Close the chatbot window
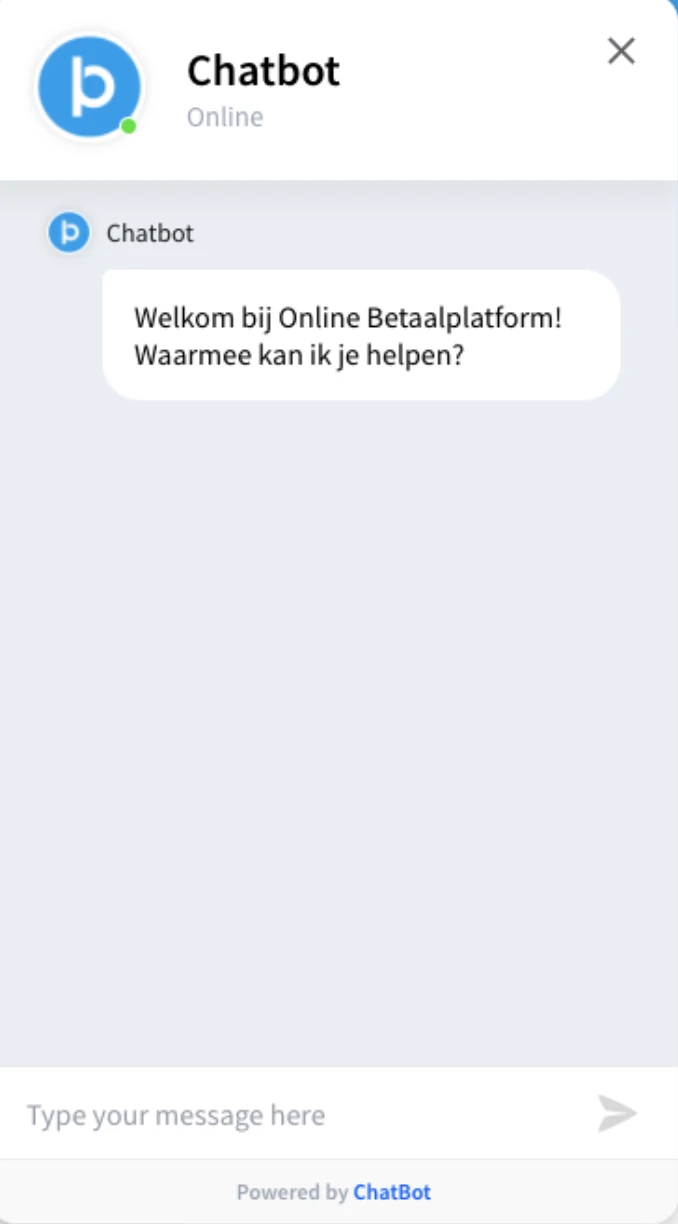Viewport: 678px width, 1224px height. 621,51
